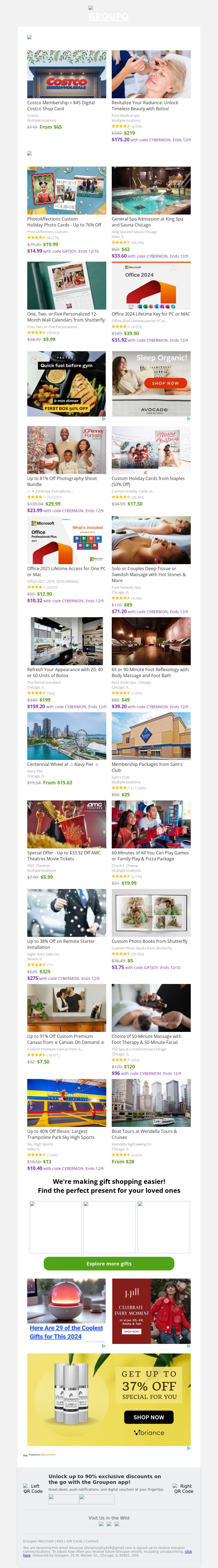The height and width of the screenshot is (1568, 218).
Task: Open the 29 Coolest Gifts 2024 link
Action: tap(66, 1332)
